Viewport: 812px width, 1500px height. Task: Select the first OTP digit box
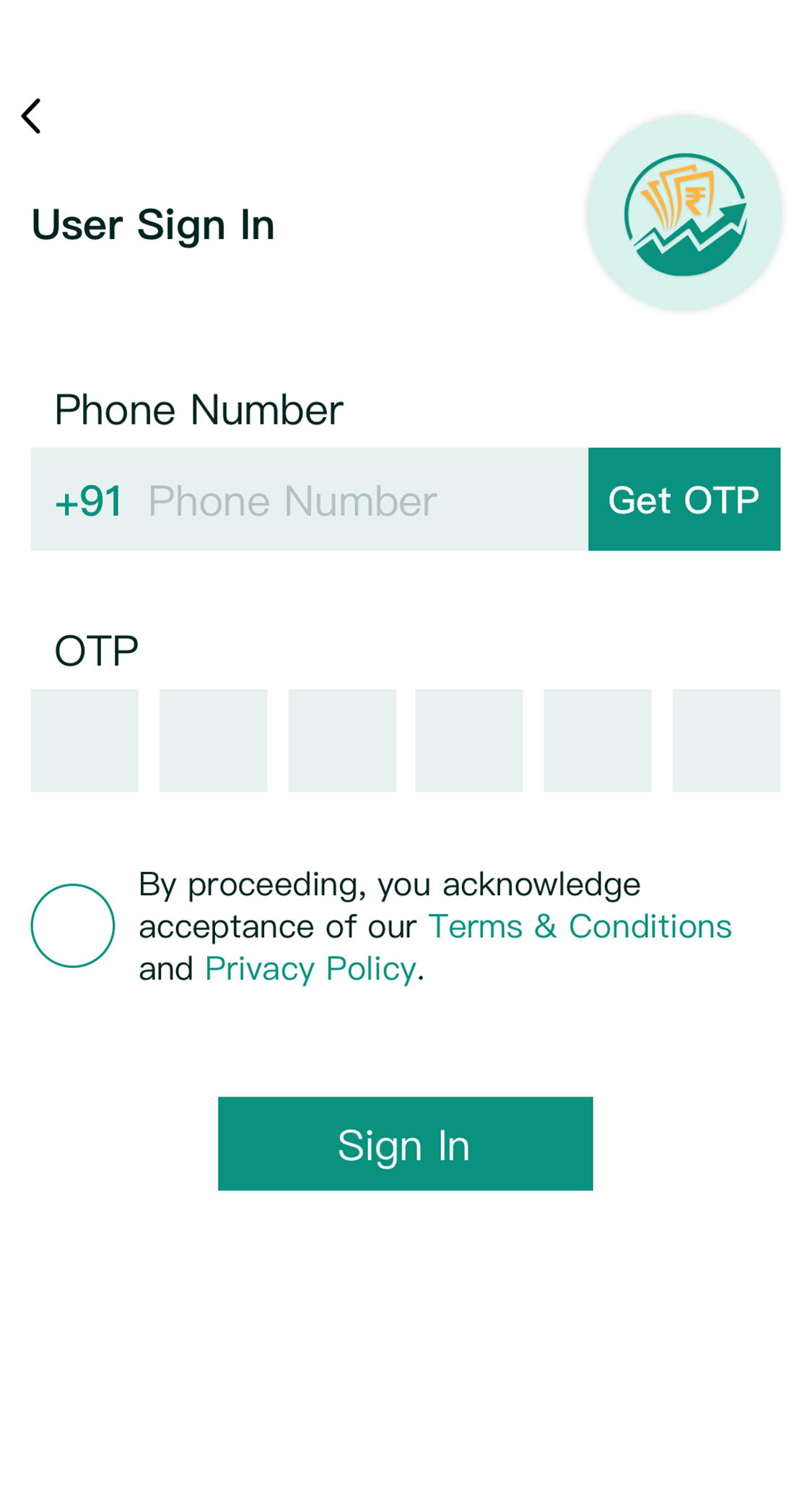click(x=84, y=740)
